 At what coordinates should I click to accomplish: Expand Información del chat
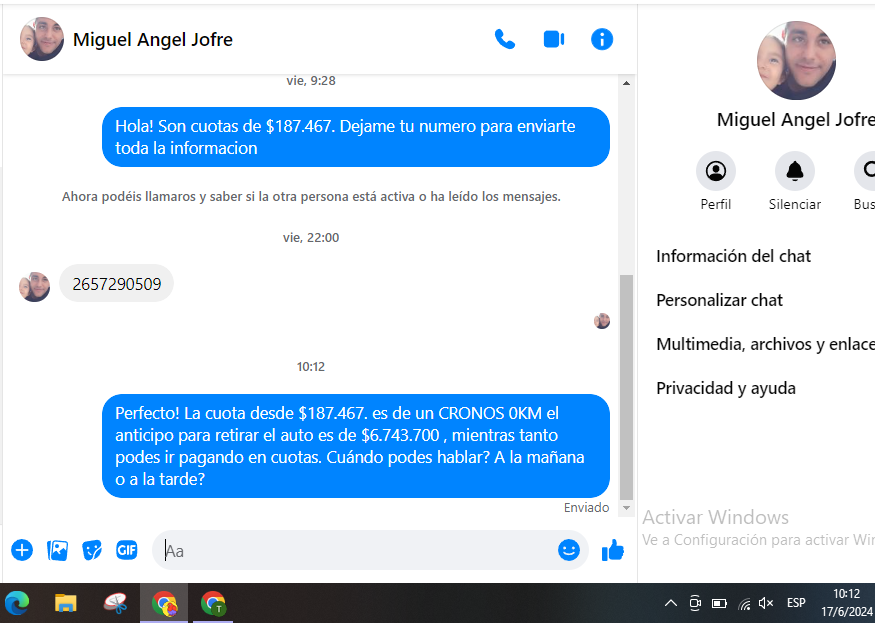tap(734, 256)
